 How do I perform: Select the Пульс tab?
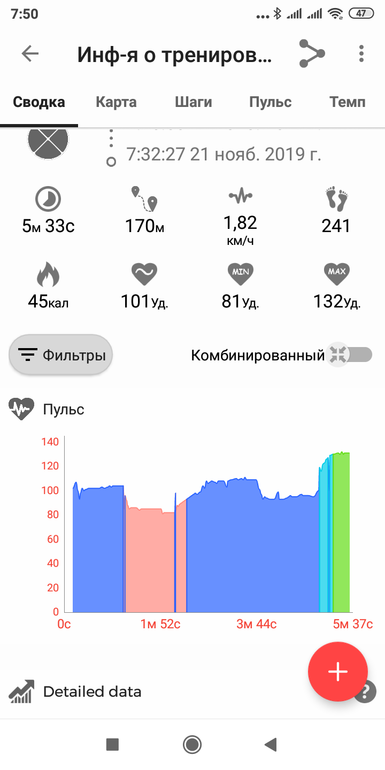coord(270,102)
